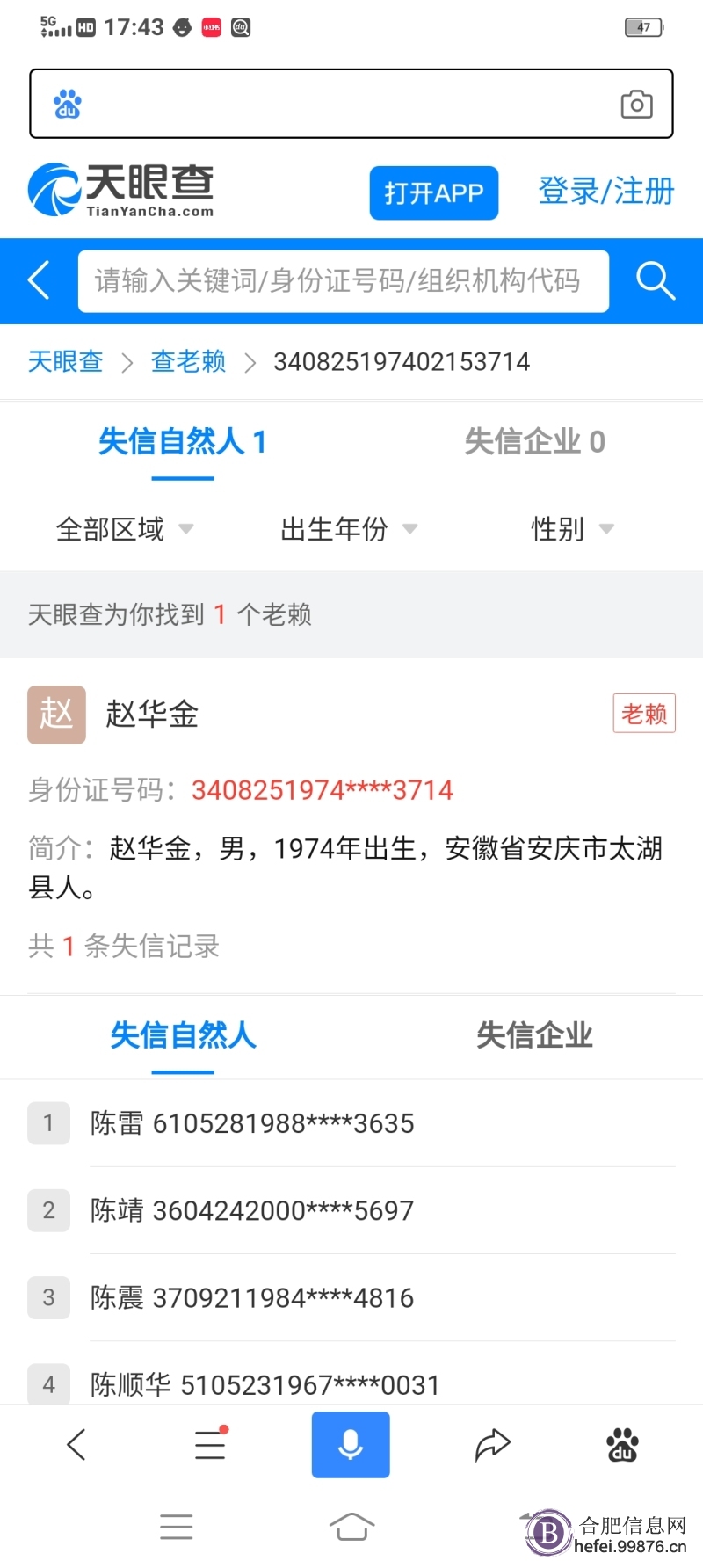Expand the 性别 filter
Screen dimensions: 703x1568
point(572,529)
